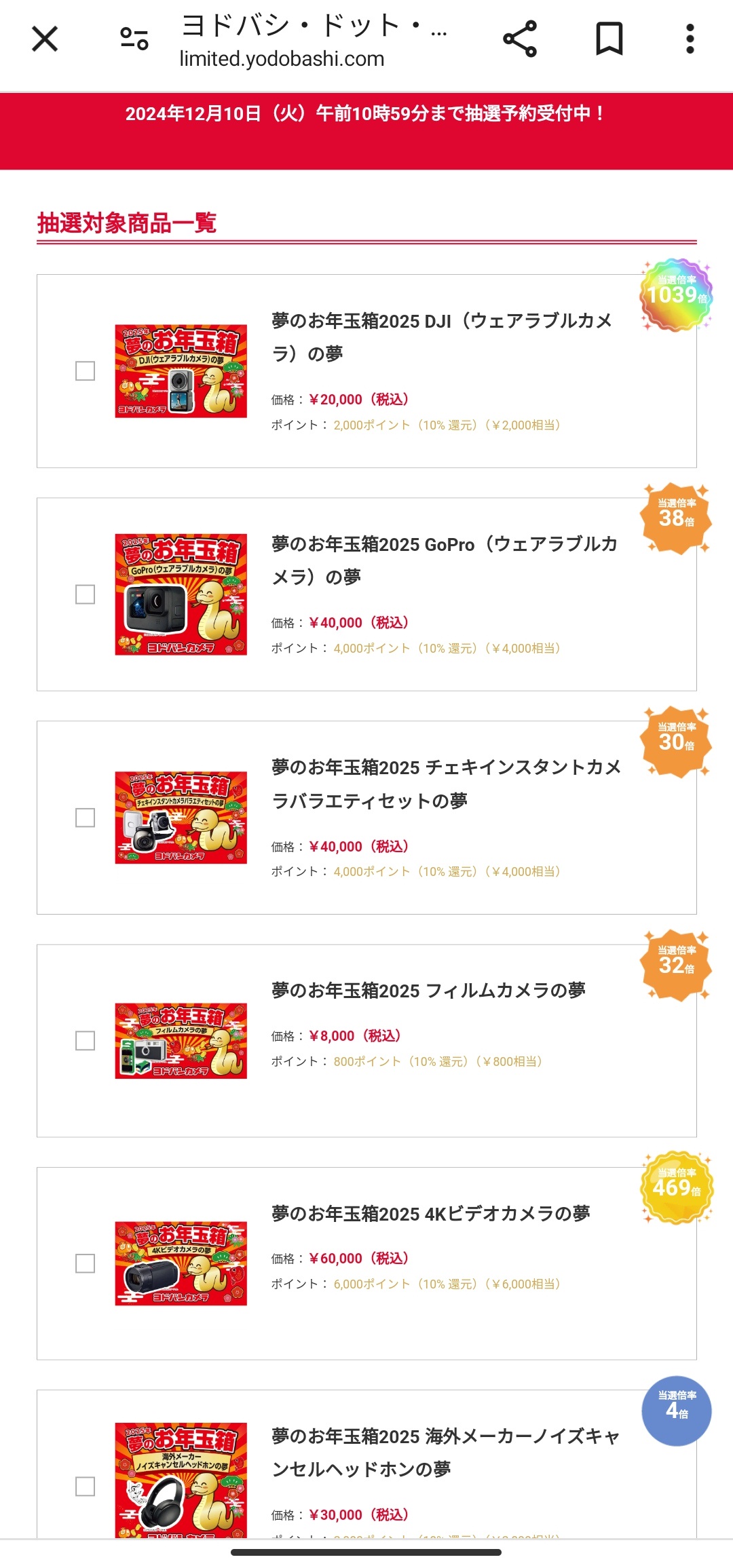The image size is (733, 1568).
Task: Close the browser custom tab
Action: point(45,39)
